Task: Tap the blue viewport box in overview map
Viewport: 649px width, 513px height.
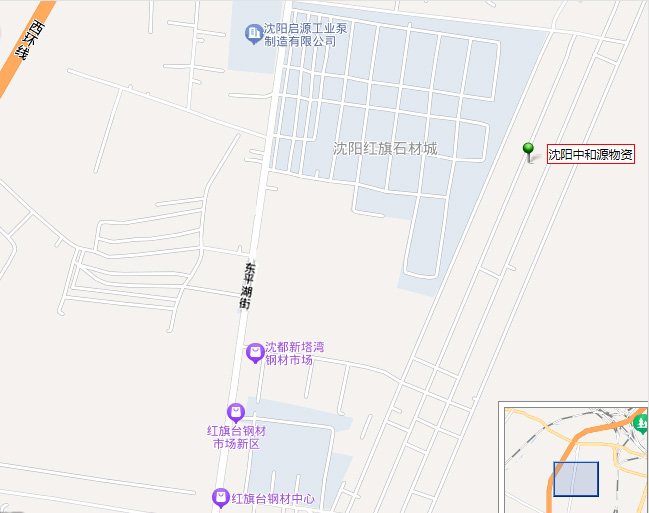Action: tap(575, 479)
